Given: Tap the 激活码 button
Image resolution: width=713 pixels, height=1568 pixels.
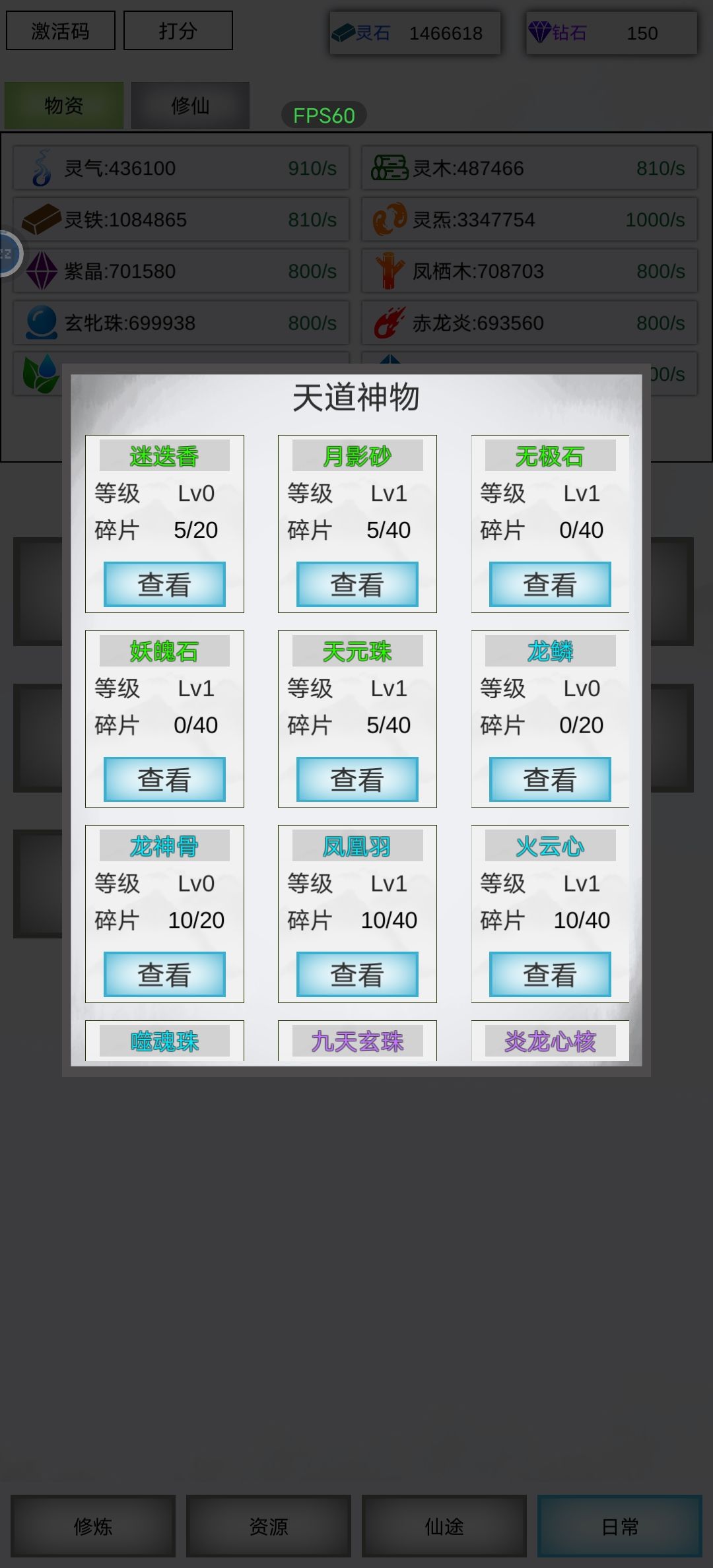Looking at the screenshot, I should (61, 30).
